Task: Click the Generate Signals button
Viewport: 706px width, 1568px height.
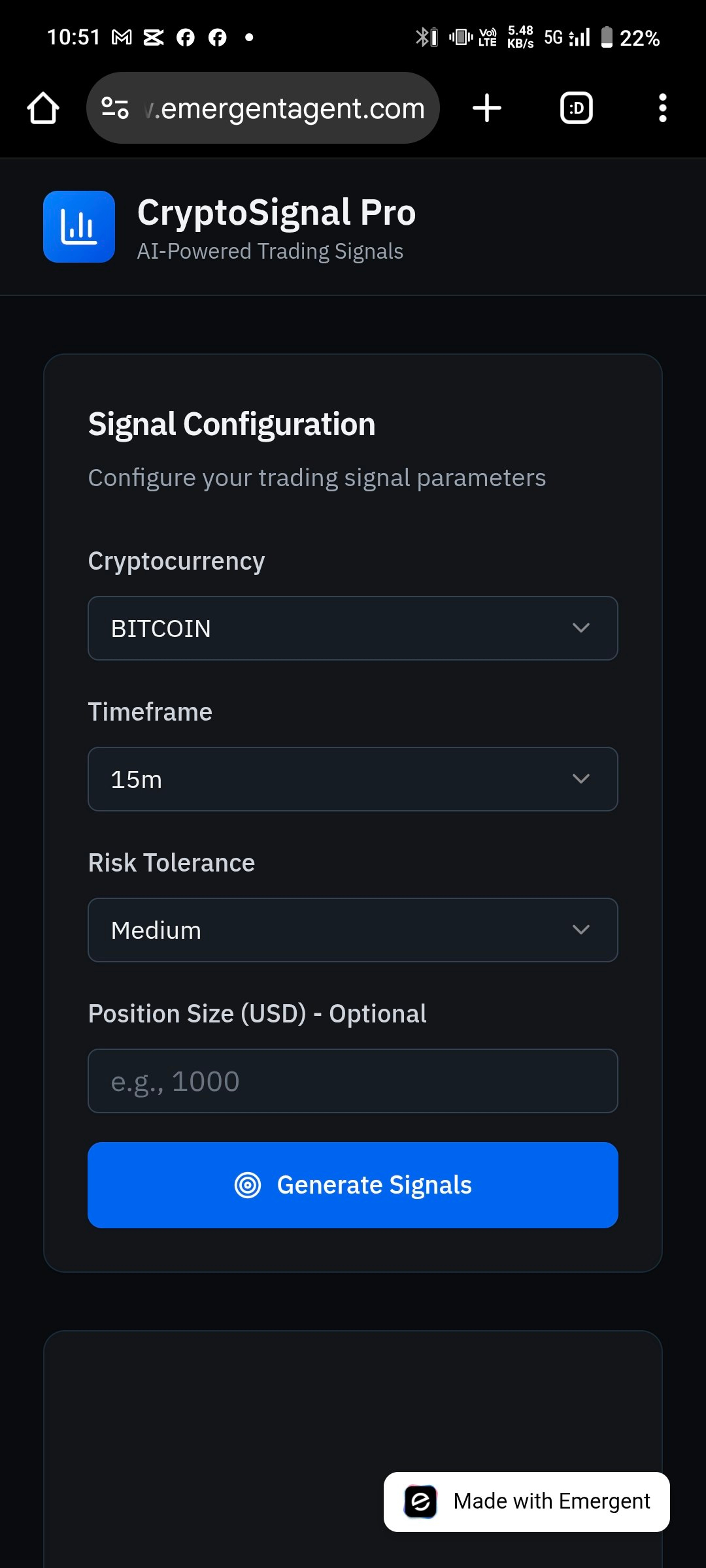Action: coord(353,1184)
